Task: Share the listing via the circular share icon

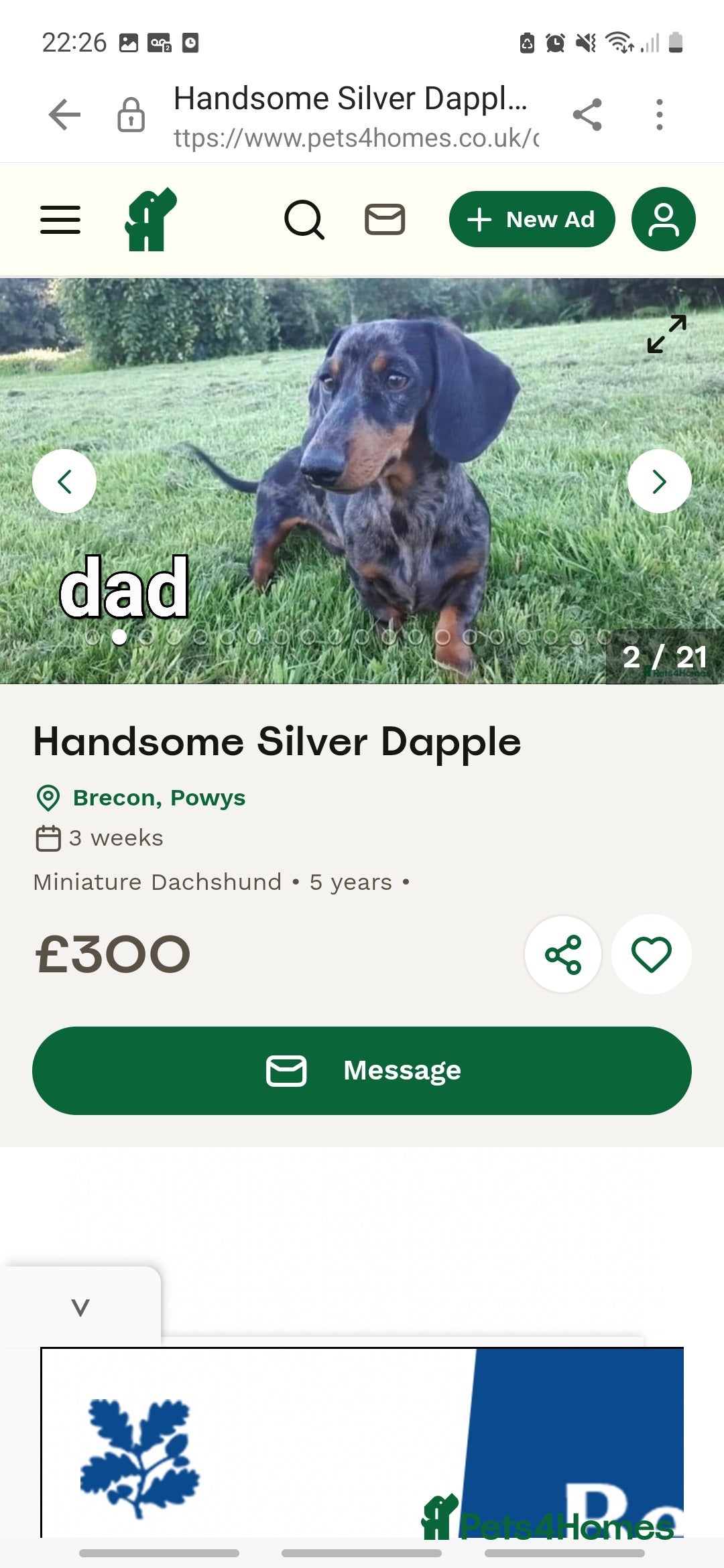Action: pos(563,955)
